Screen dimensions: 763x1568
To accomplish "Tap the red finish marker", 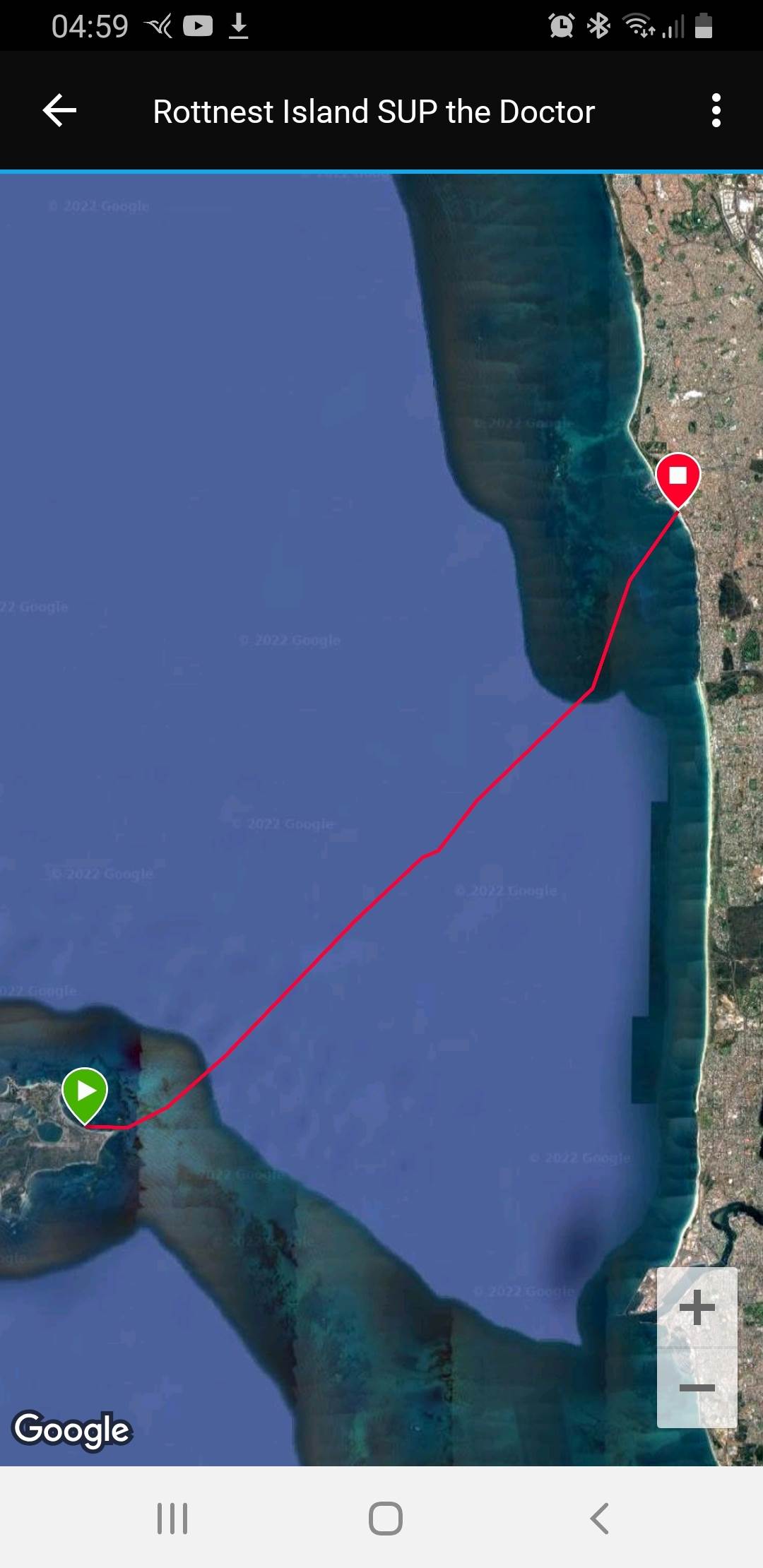I will (678, 477).
